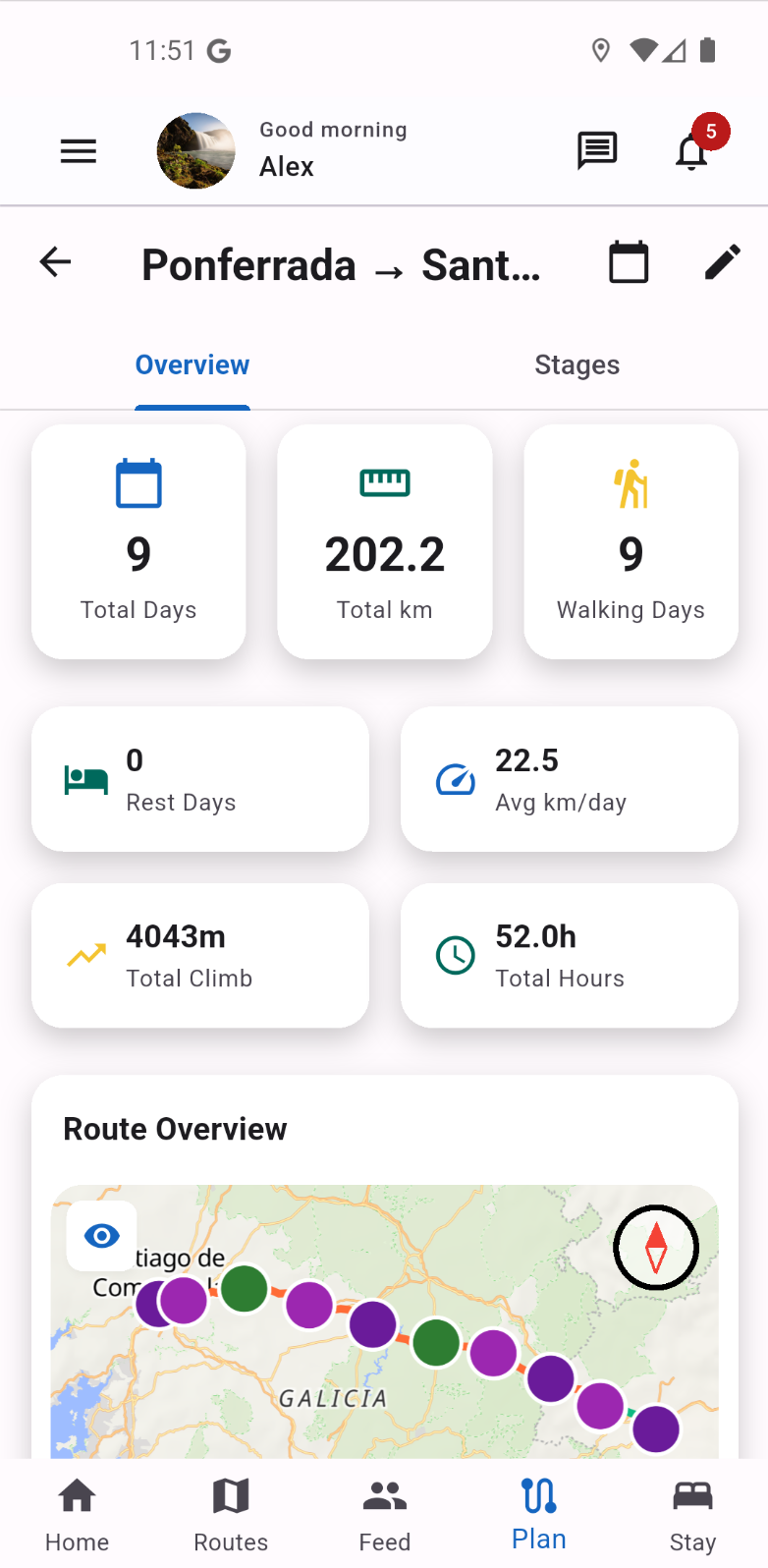
Task: Open the notifications bell
Action: pos(692,152)
